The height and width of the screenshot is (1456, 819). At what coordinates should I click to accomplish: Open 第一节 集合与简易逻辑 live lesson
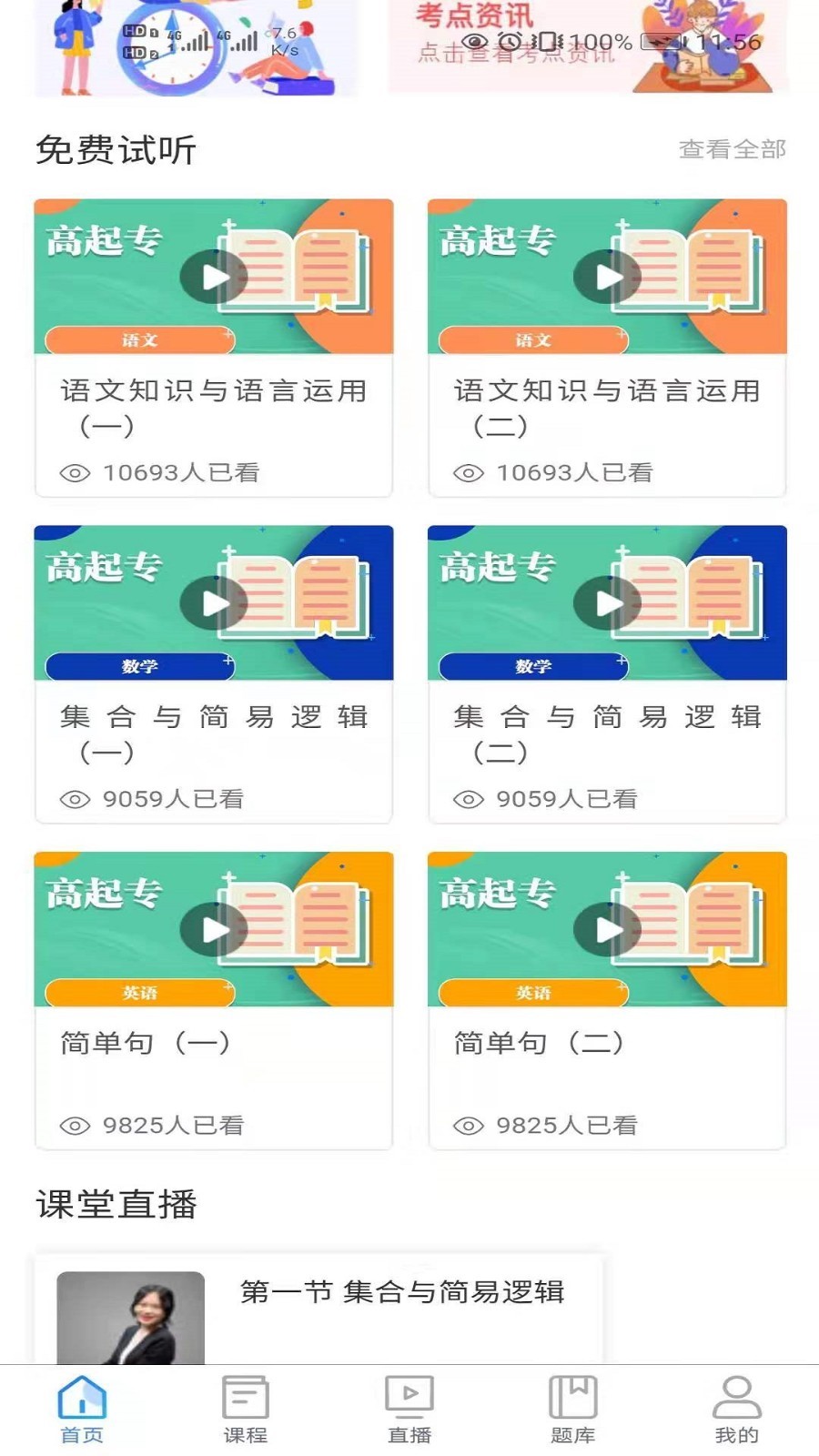[x=404, y=1290]
